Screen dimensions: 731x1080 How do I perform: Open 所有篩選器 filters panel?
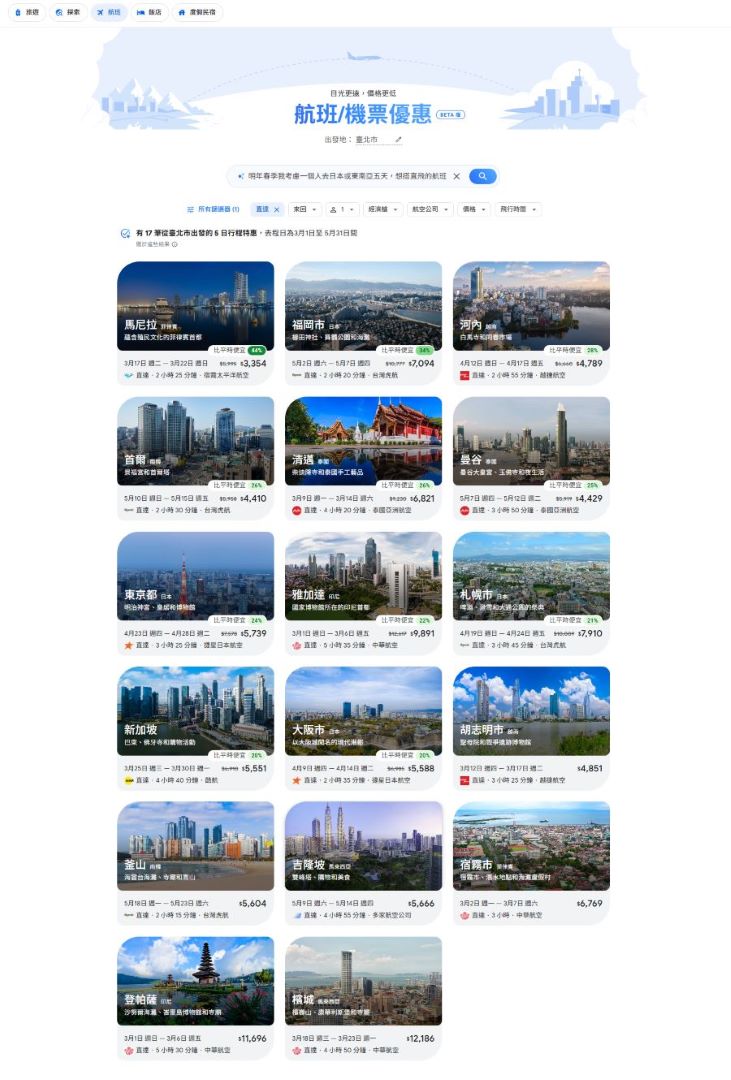point(213,209)
